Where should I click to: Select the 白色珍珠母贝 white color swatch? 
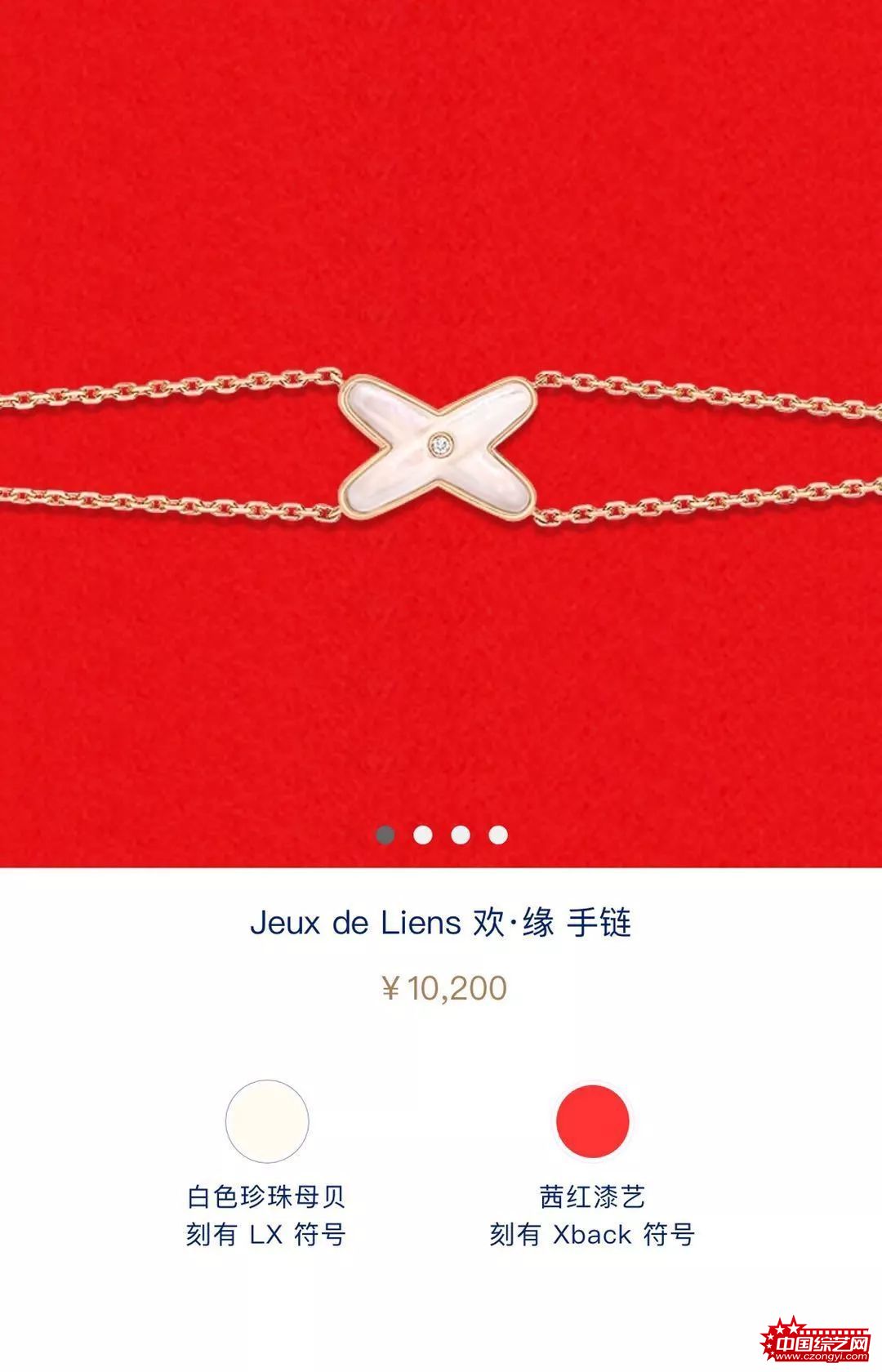(x=267, y=1121)
